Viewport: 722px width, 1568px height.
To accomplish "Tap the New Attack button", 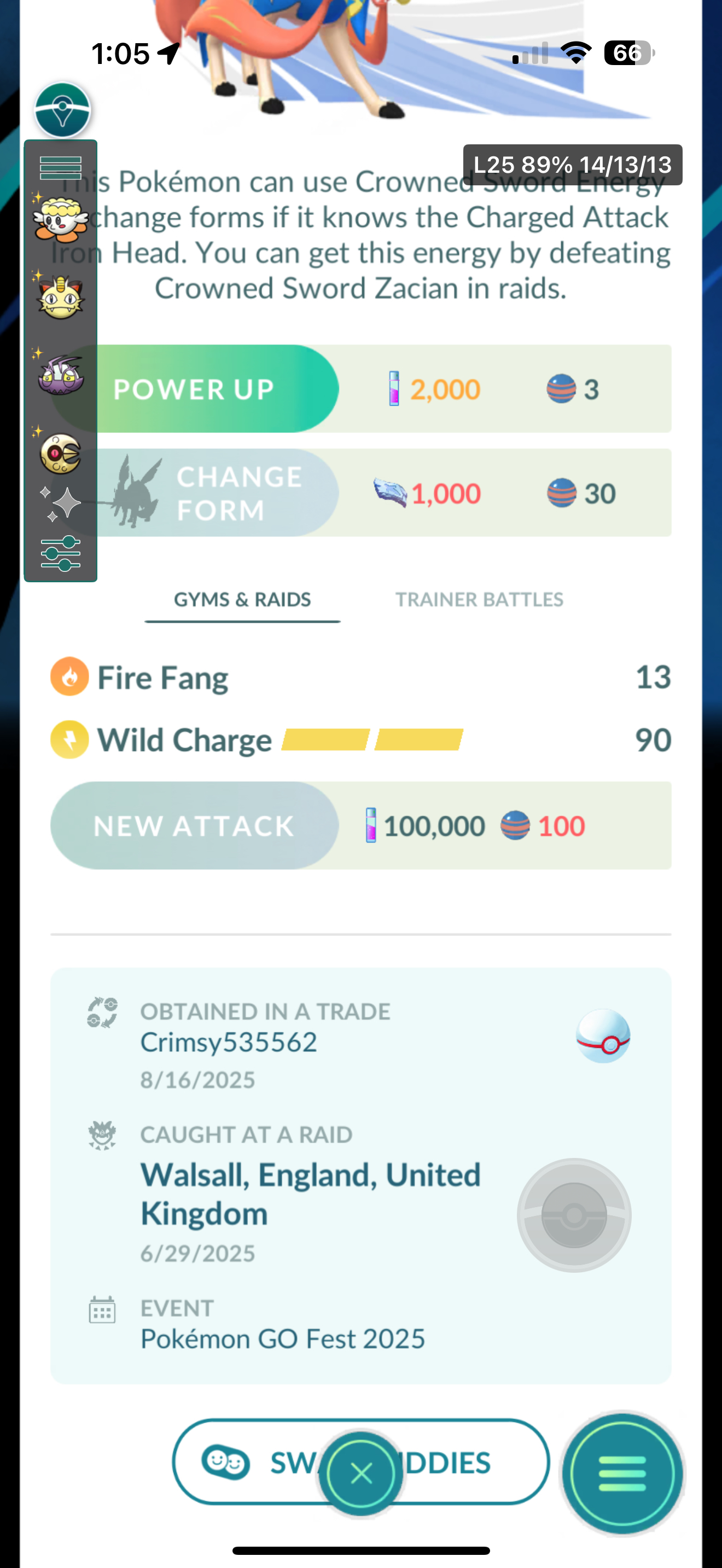I will pos(195,826).
